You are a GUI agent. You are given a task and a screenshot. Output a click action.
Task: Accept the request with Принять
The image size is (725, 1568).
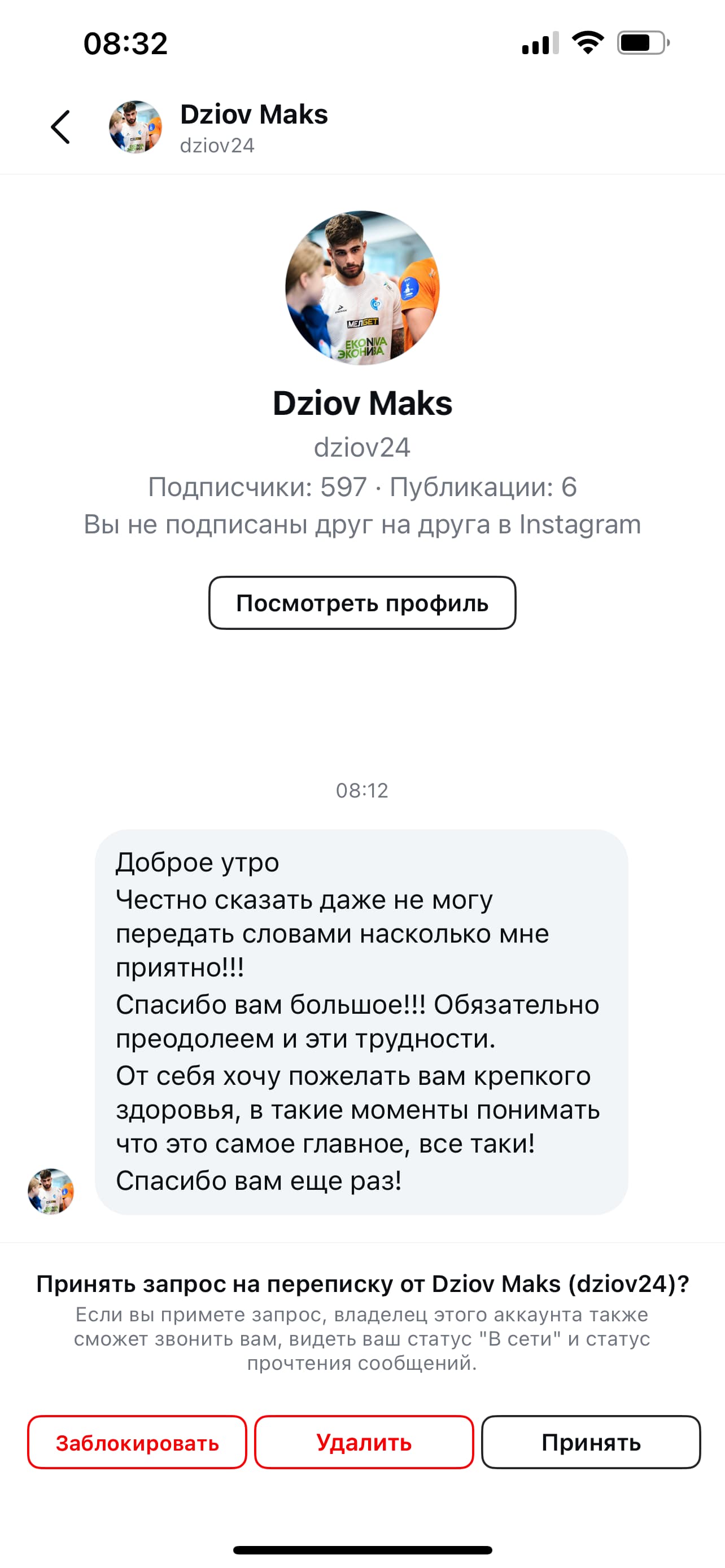pos(591,1442)
